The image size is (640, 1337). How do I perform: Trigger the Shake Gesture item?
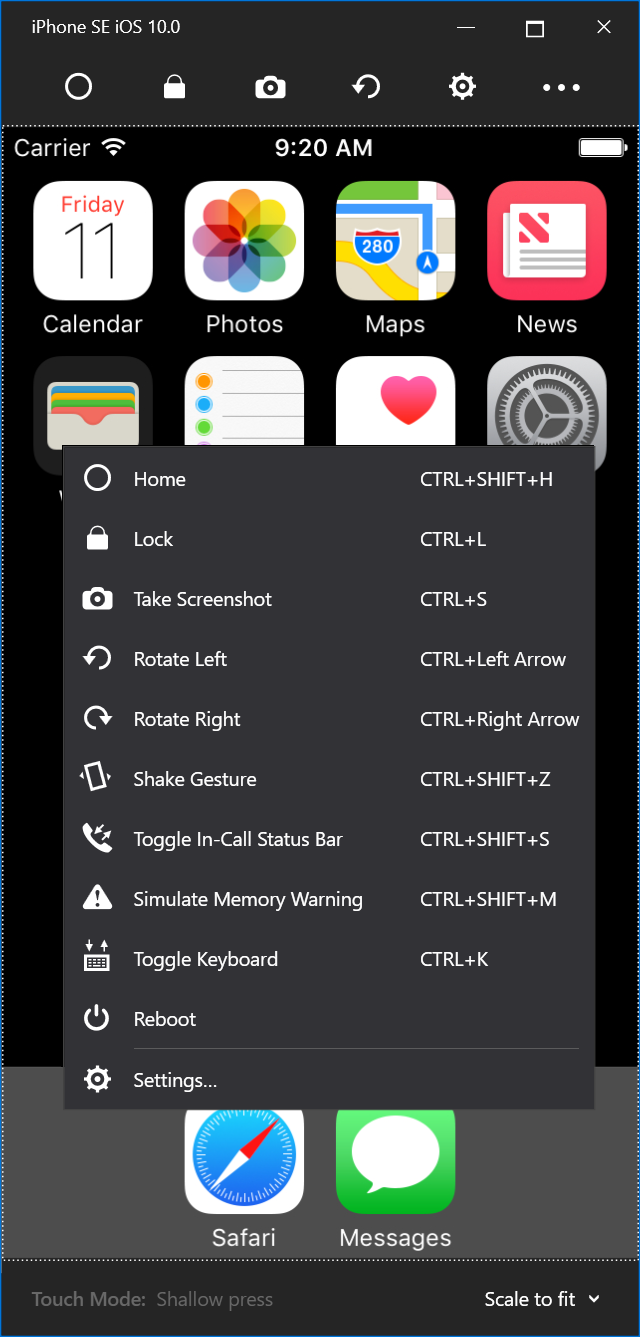(x=329, y=779)
